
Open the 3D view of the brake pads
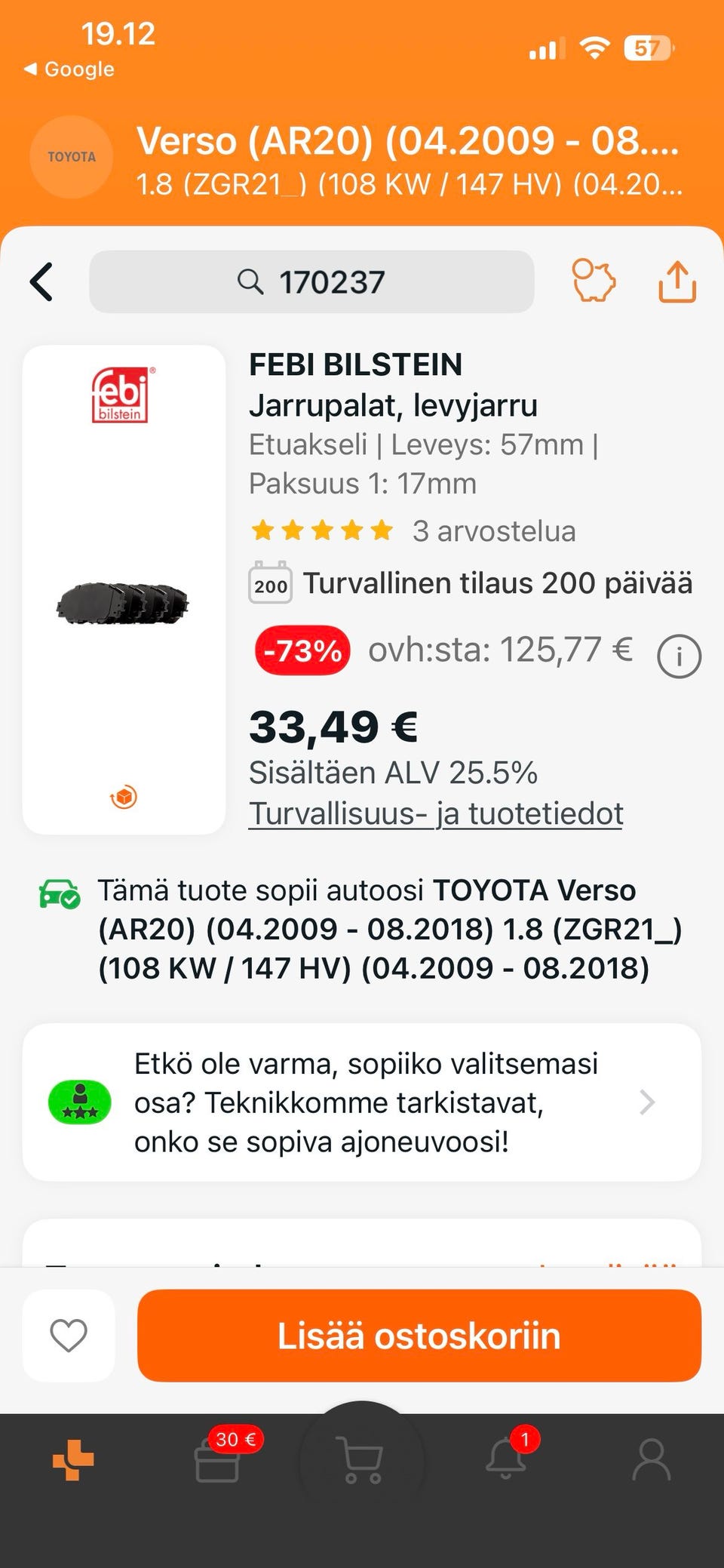(124, 797)
